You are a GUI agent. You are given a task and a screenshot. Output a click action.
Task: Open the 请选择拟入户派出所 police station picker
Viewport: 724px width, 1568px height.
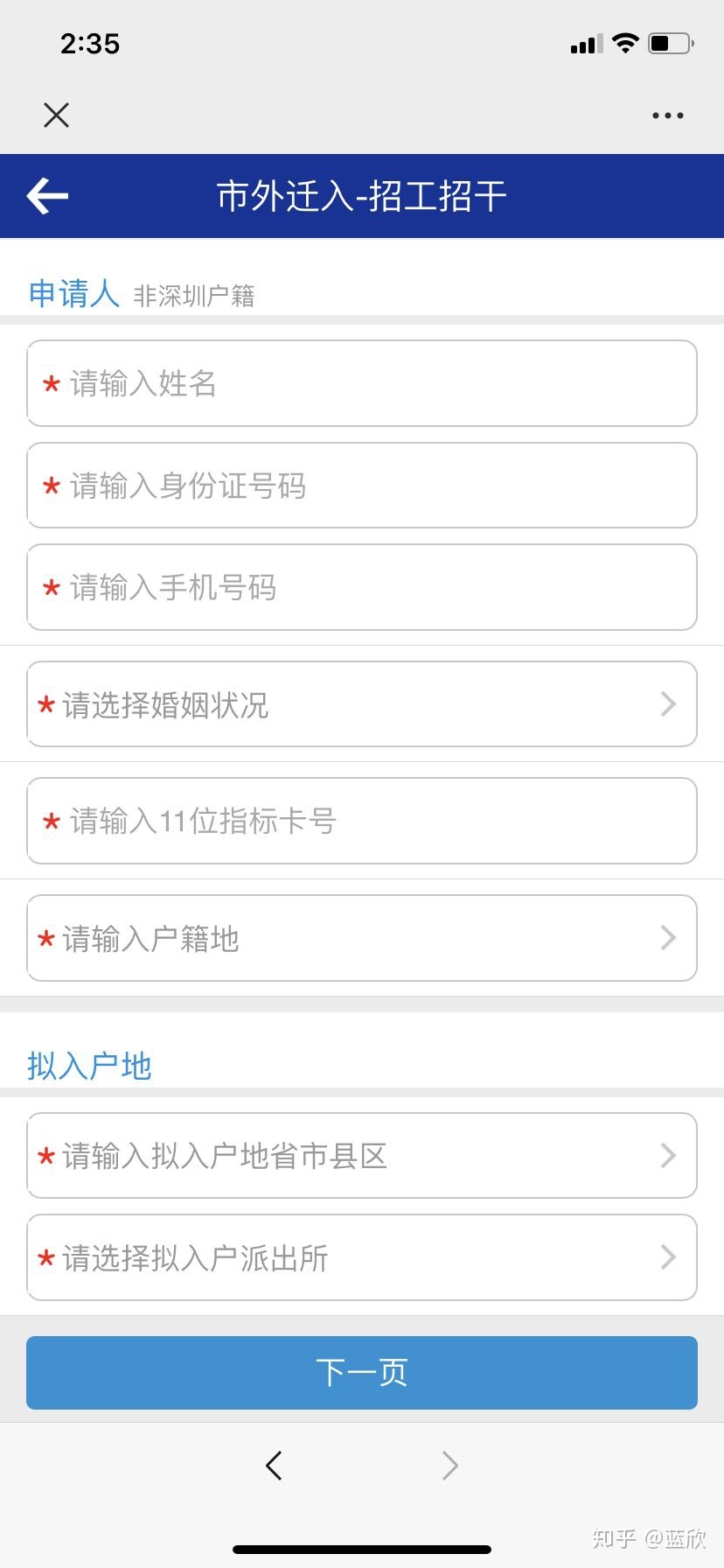click(362, 1257)
